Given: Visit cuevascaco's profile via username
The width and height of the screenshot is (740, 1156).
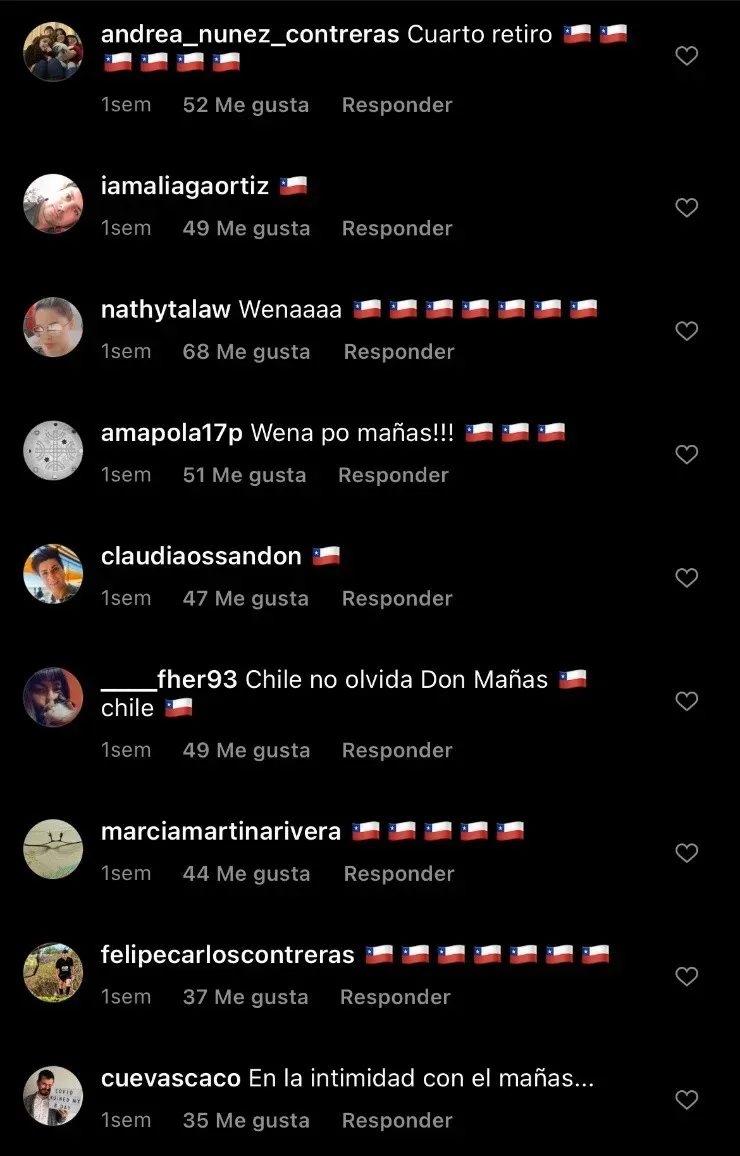Looking at the screenshot, I should (x=170, y=1079).
